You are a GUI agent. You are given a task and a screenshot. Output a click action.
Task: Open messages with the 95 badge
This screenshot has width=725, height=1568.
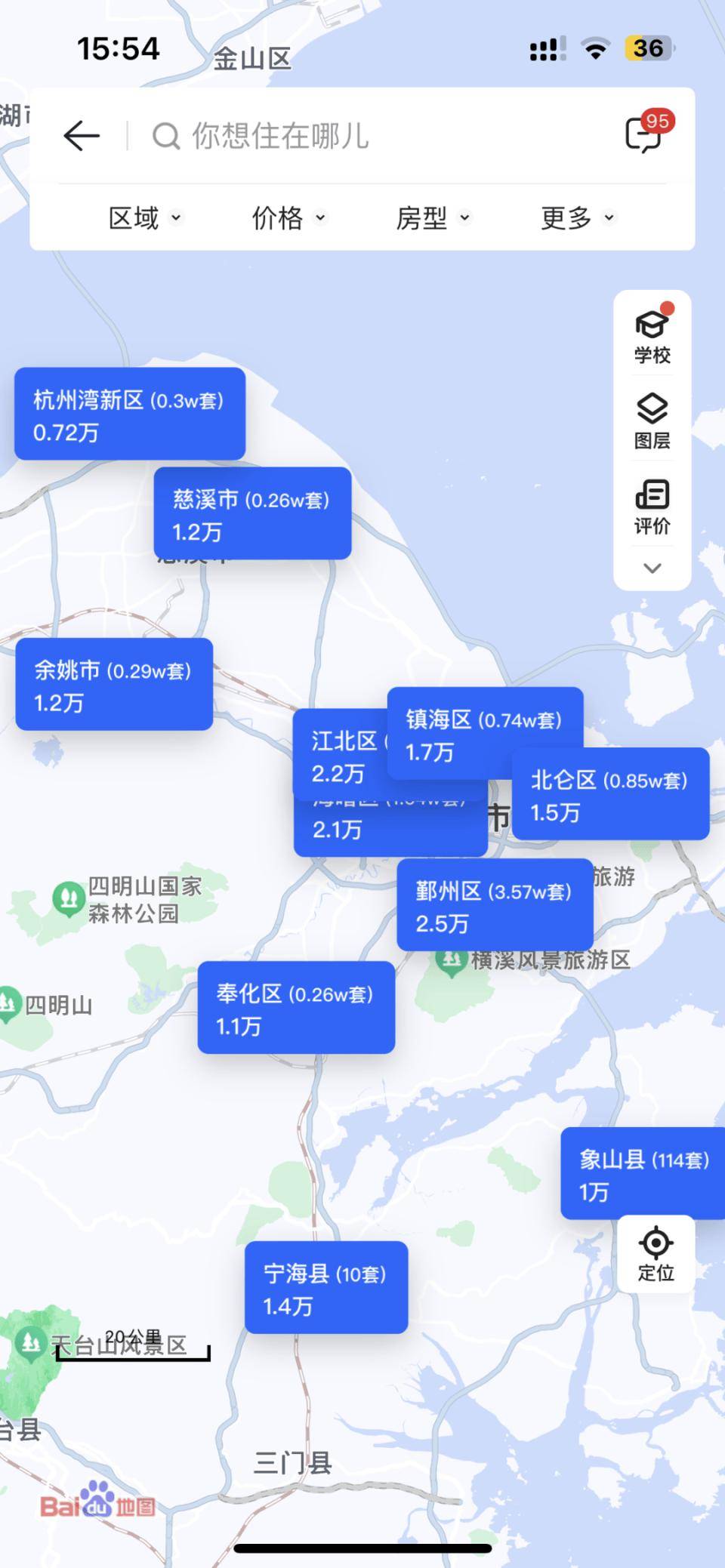[x=645, y=134]
